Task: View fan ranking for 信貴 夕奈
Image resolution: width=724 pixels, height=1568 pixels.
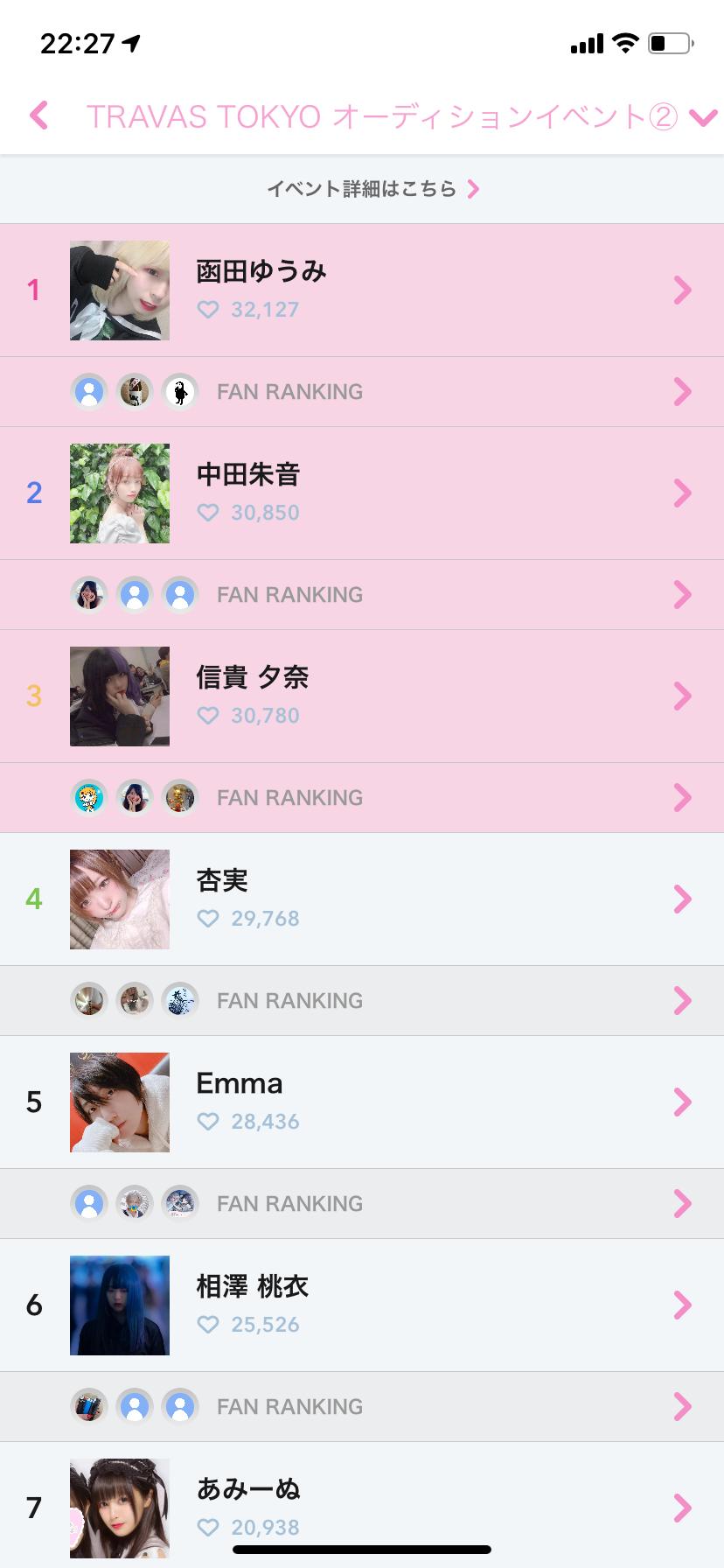Action: tap(362, 798)
